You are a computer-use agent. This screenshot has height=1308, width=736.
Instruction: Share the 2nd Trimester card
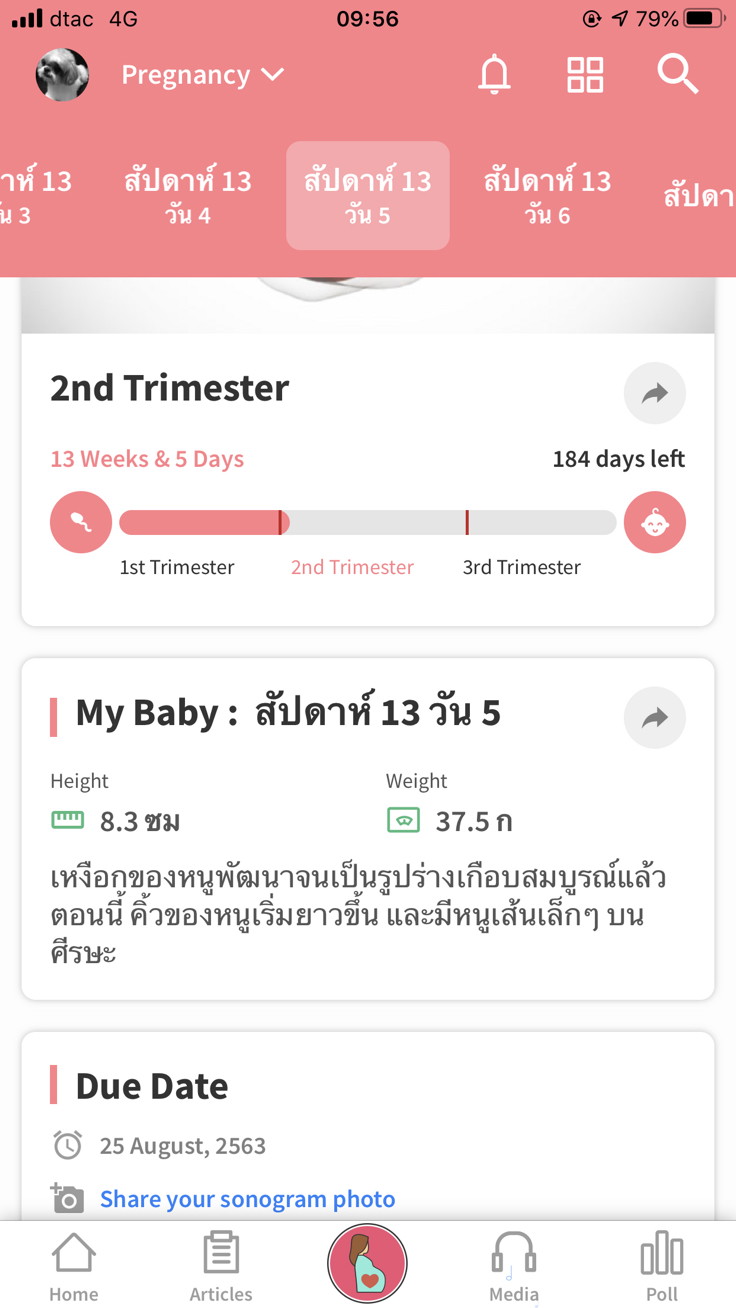(654, 393)
